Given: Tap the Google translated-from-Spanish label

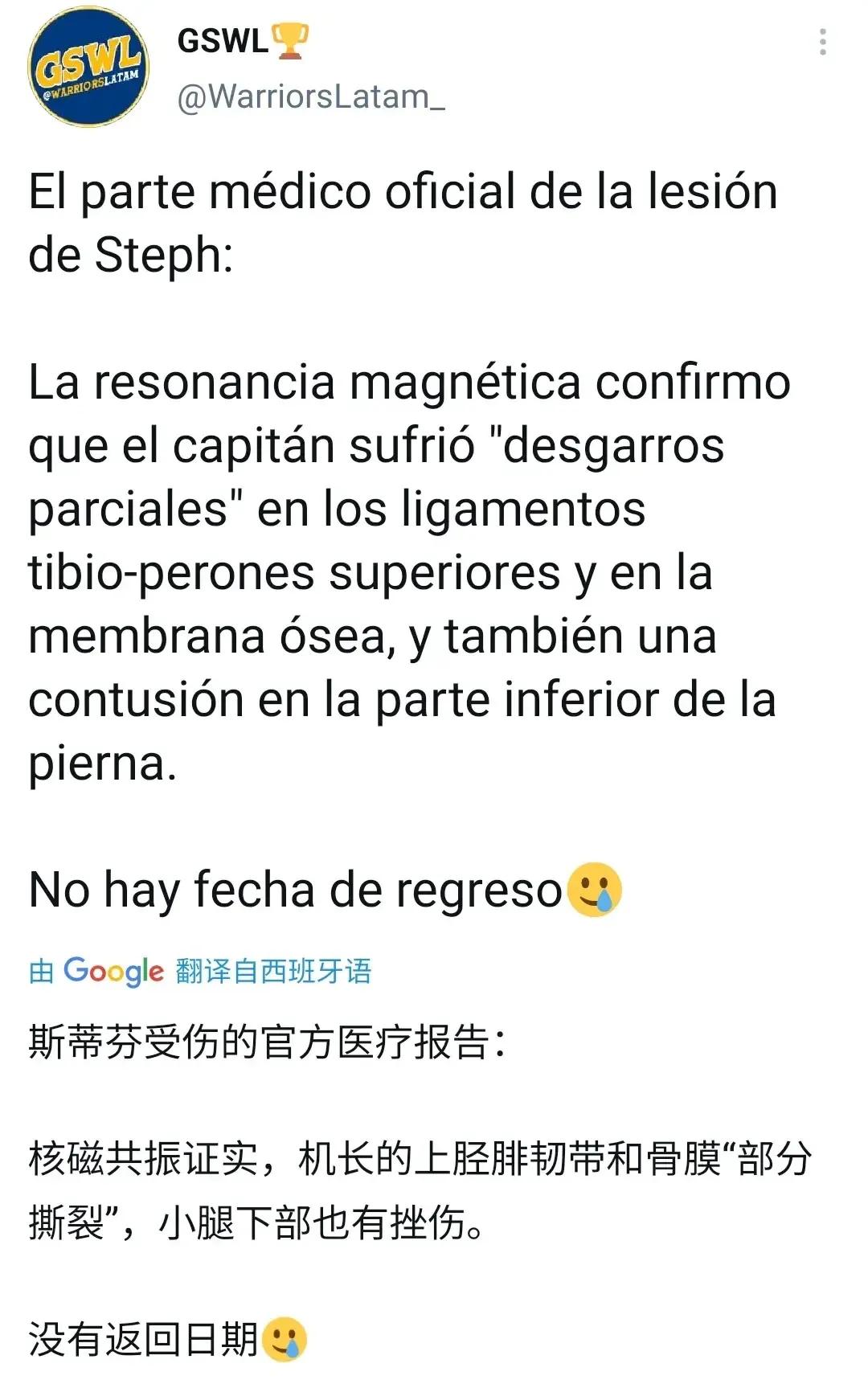Looking at the screenshot, I should tap(200, 971).
